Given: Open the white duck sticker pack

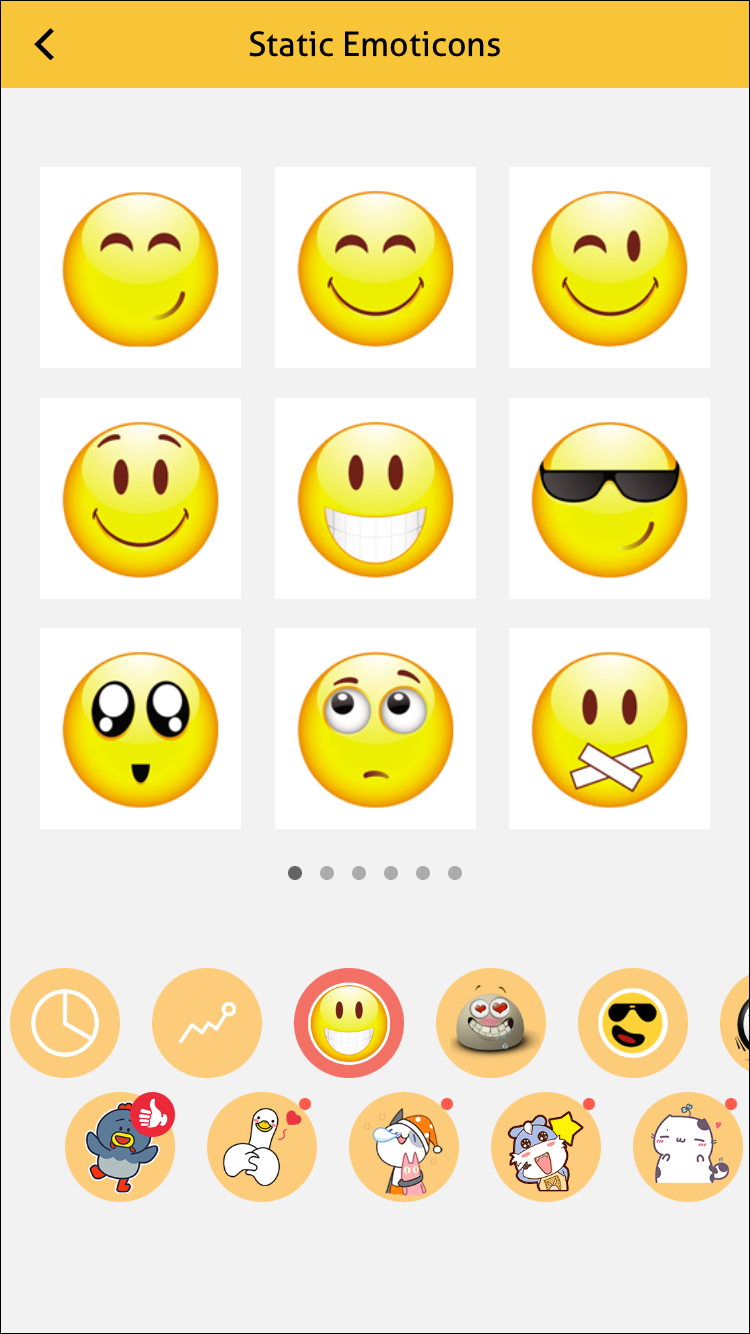Looking at the screenshot, I should tap(262, 1147).
